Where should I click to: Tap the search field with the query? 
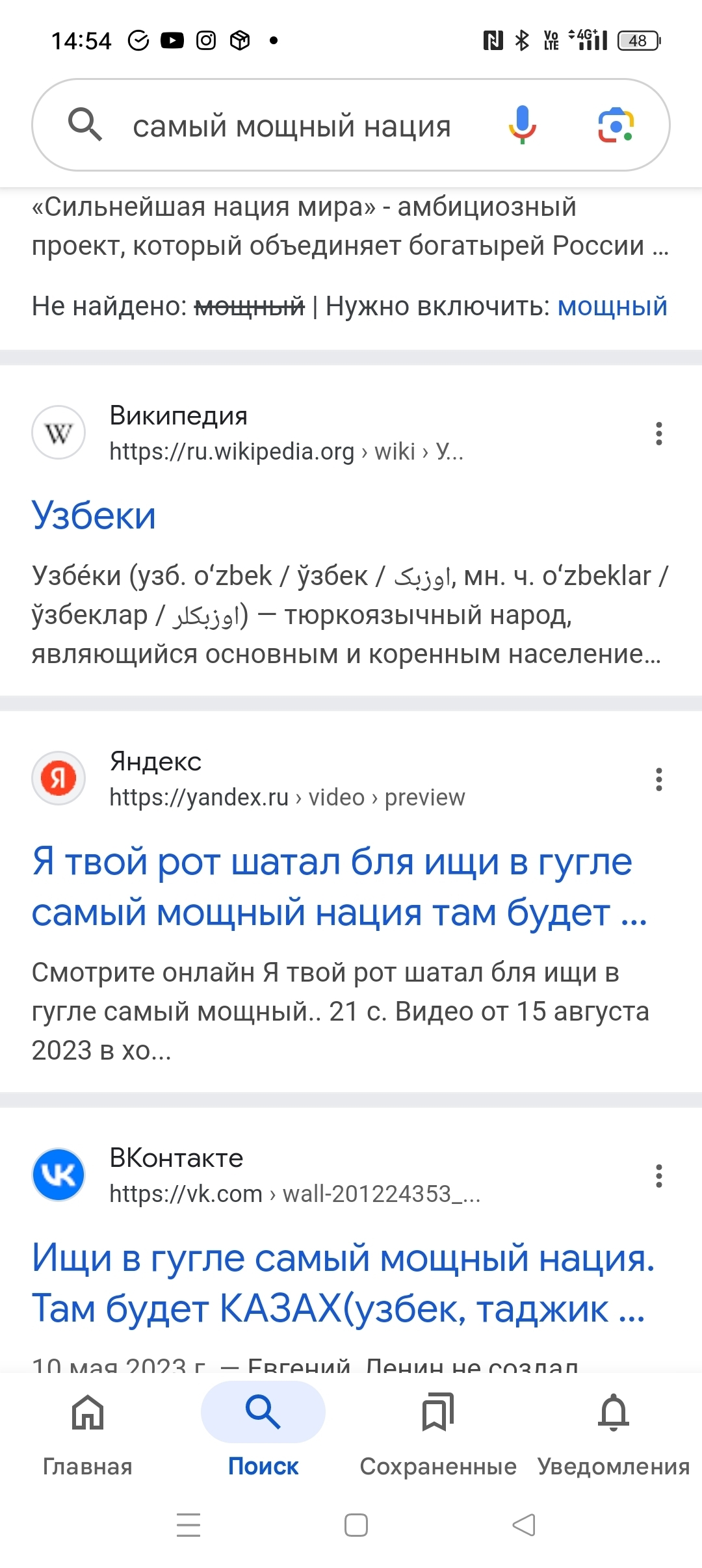coord(292,125)
